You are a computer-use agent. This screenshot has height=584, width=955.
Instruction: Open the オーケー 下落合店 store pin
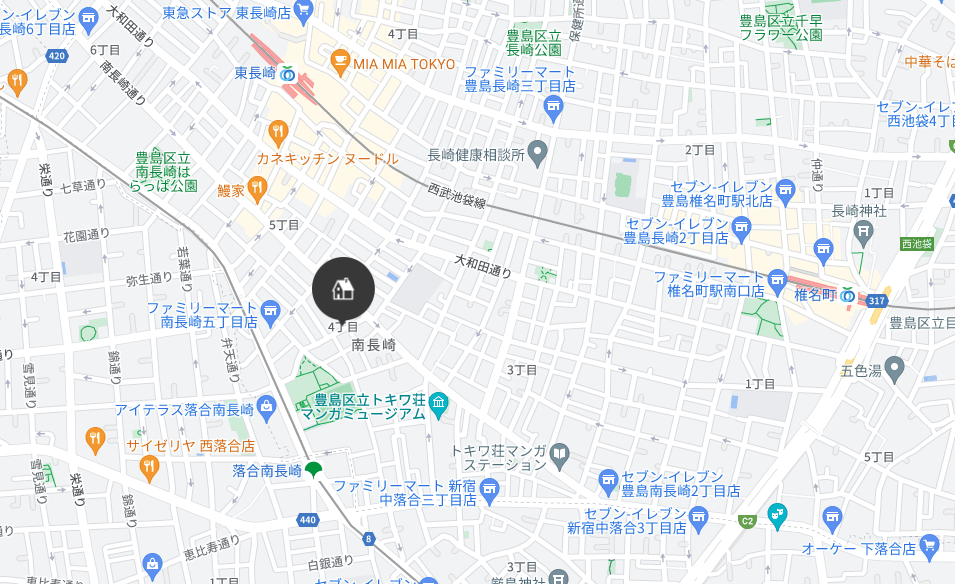click(x=929, y=546)
